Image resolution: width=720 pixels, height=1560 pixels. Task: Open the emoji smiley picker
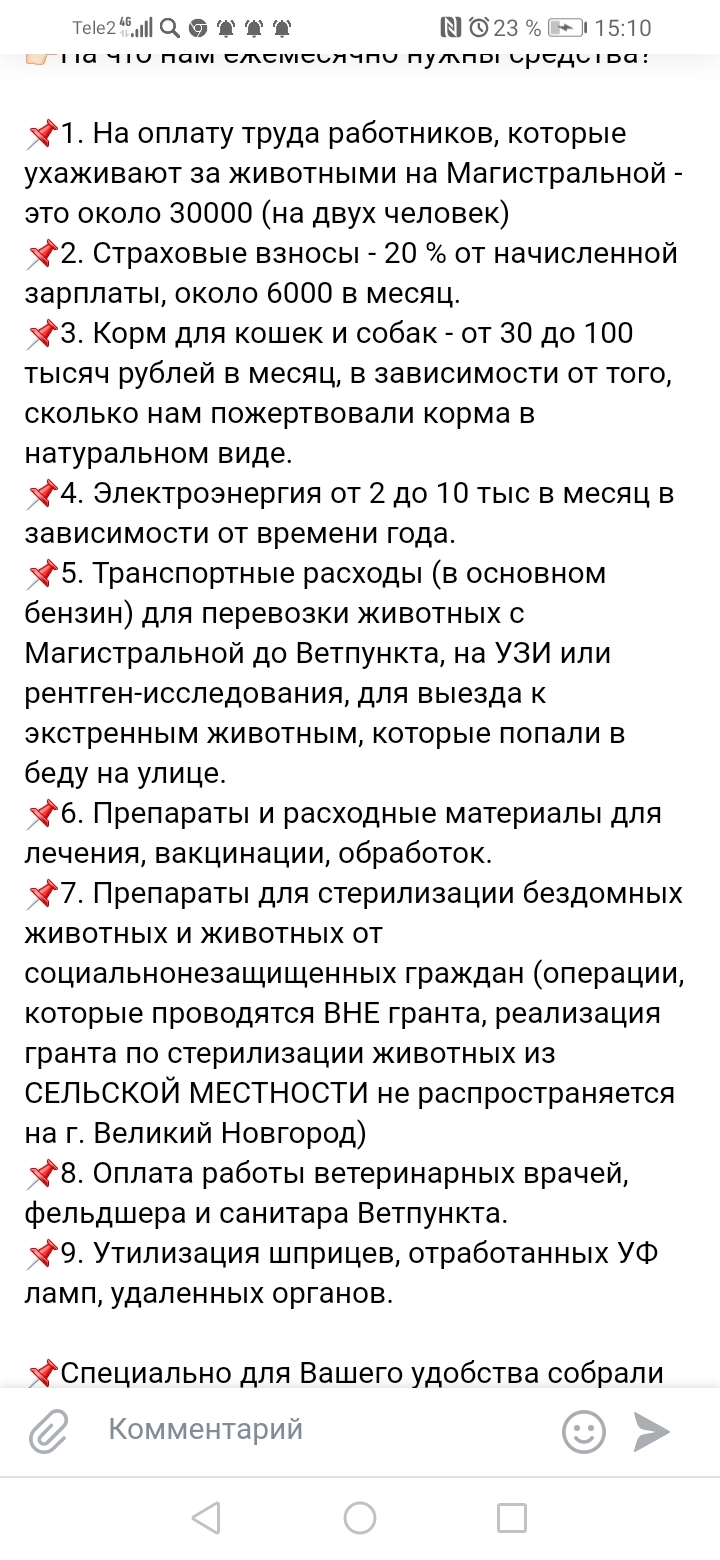[x=583, y=1432]
